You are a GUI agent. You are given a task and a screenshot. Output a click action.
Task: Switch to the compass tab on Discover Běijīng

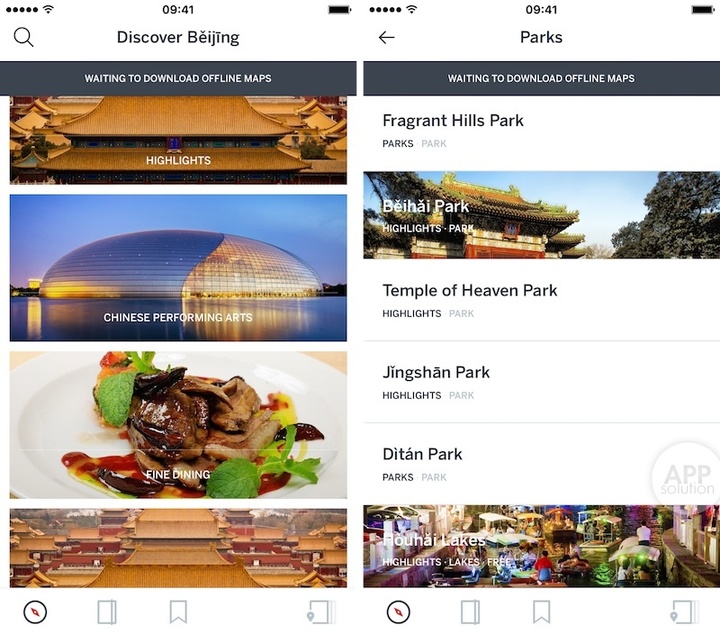(35, 612)
